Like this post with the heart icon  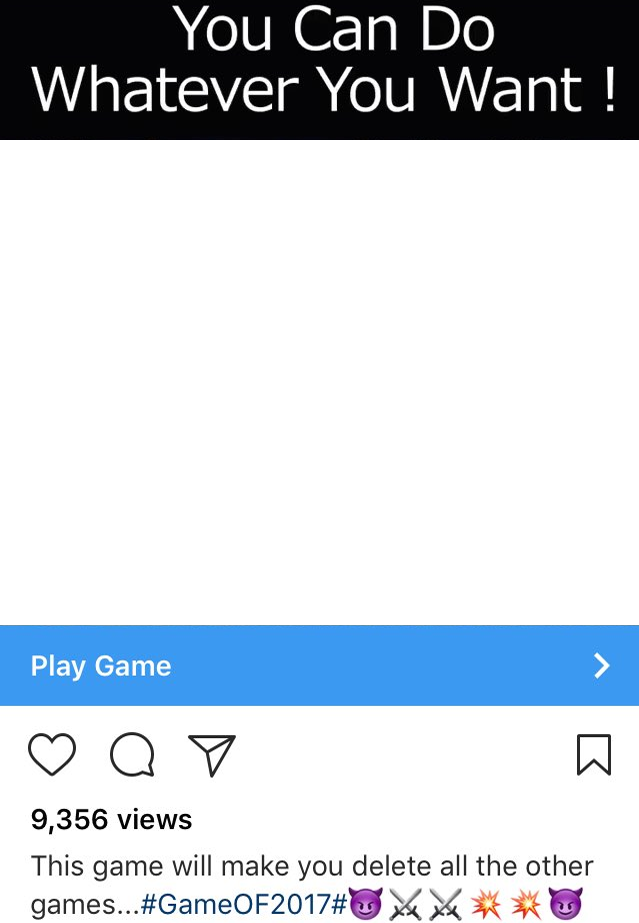tap(52, 755)
